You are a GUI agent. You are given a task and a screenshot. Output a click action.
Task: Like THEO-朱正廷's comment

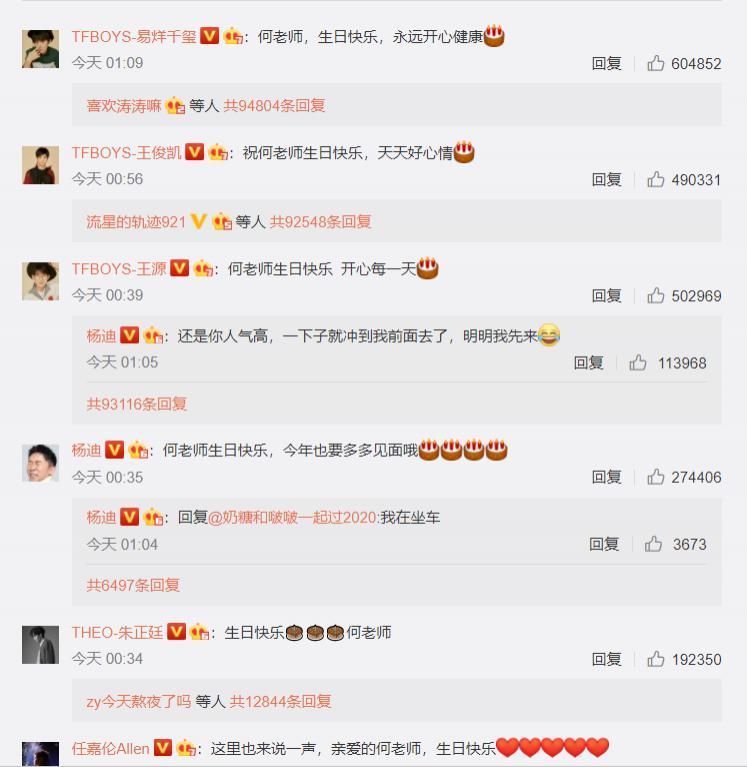point(656,659)
